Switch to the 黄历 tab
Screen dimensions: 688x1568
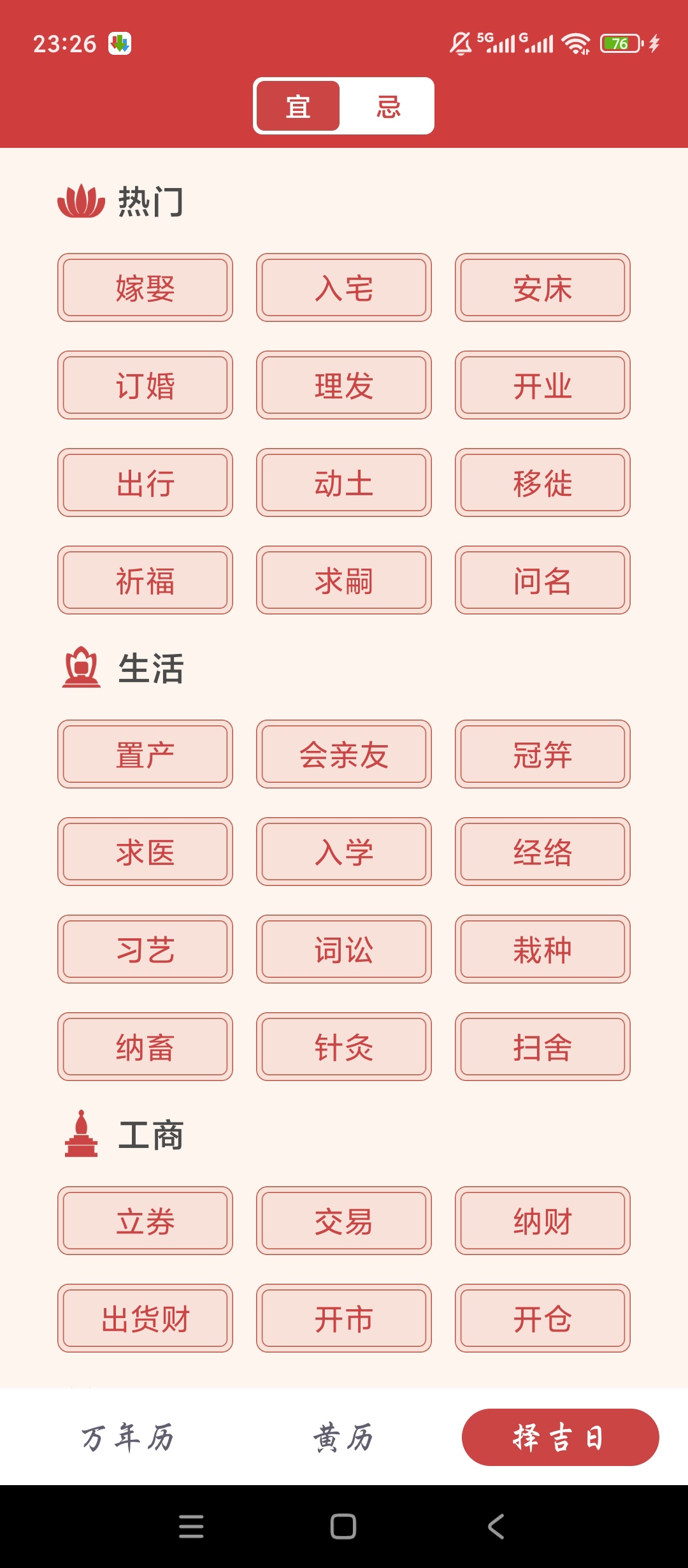pos(343,1437)
